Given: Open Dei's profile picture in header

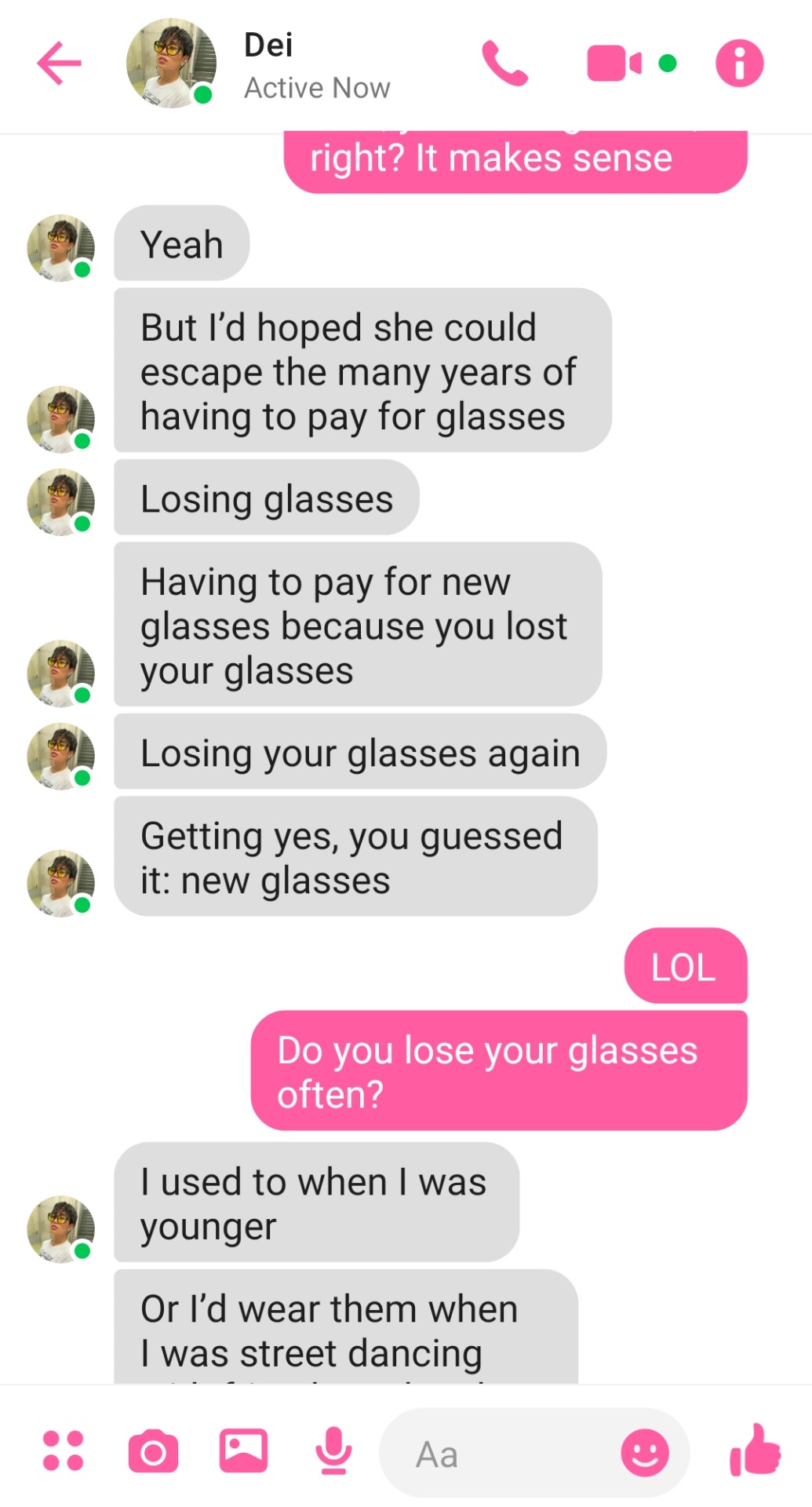Looking at the screenshot, I should tap(171, 63).
